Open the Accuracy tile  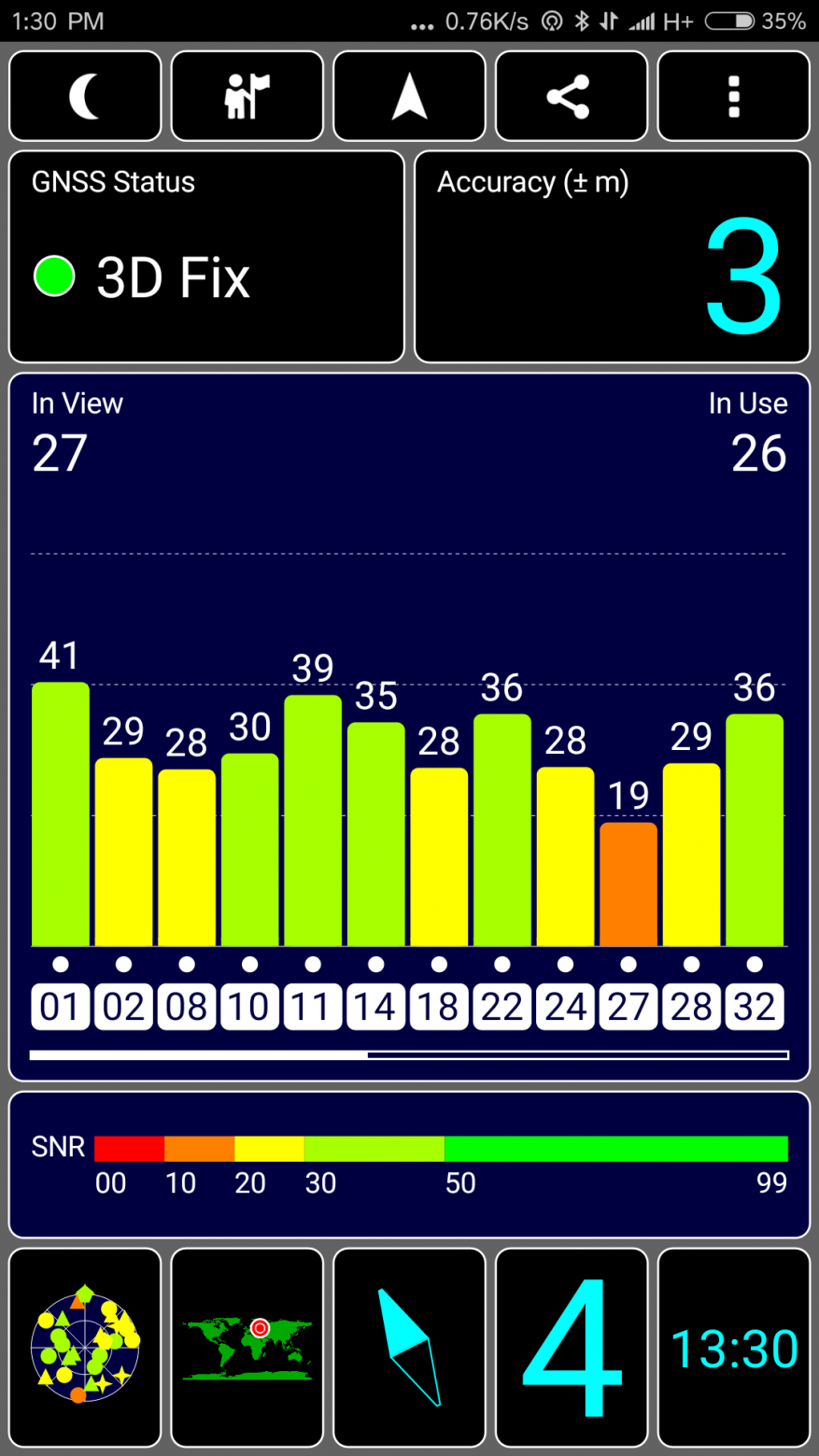click(612, 257)
